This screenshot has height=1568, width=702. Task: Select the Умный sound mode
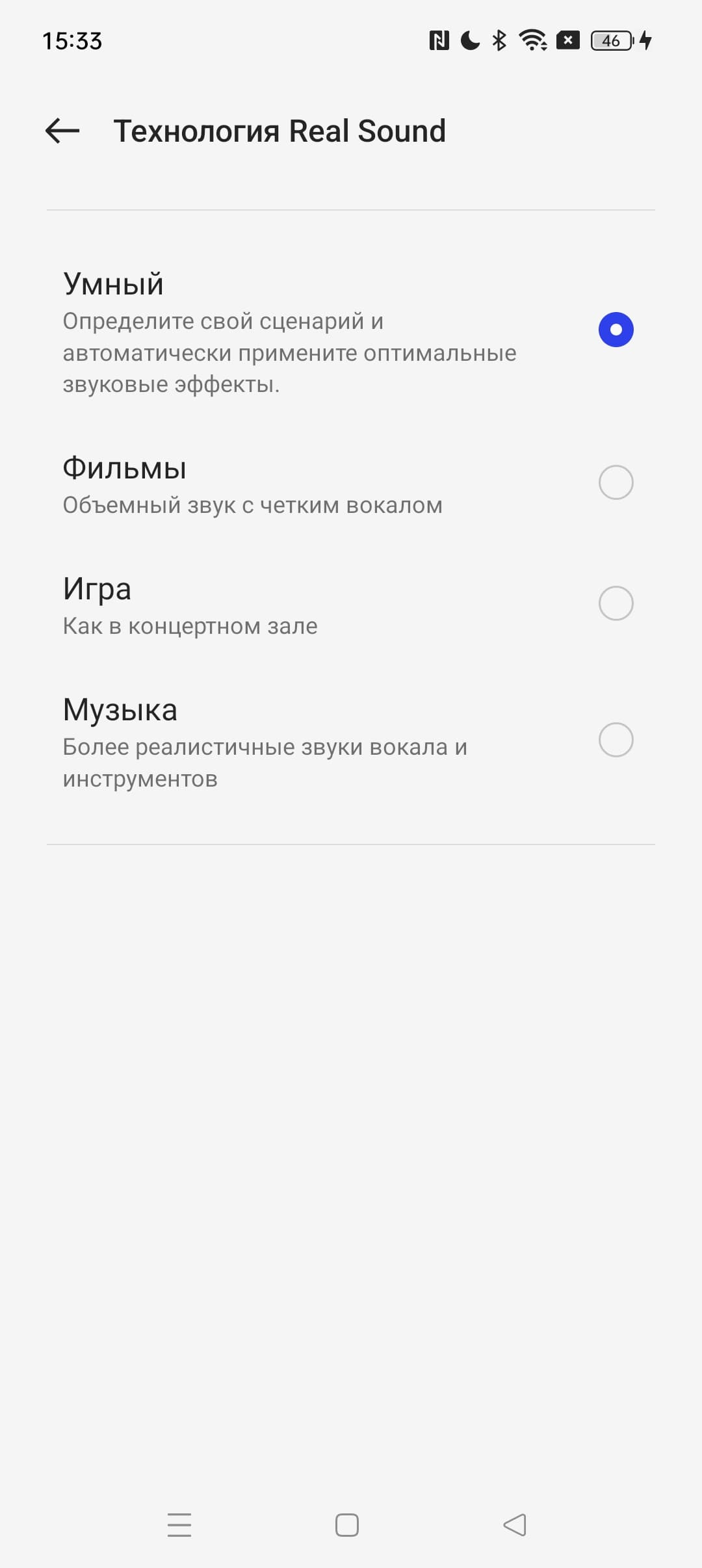click(x=615, y=330)
